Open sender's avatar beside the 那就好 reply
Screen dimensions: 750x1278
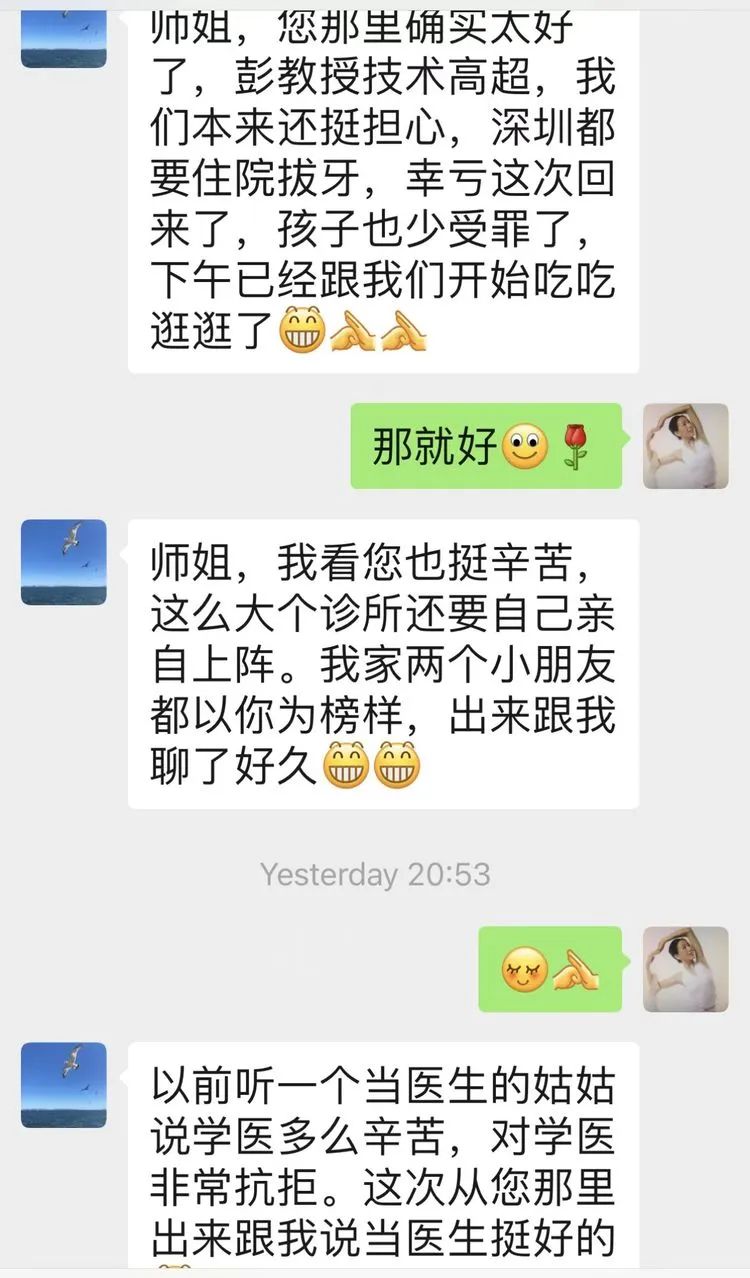point(685,446)
